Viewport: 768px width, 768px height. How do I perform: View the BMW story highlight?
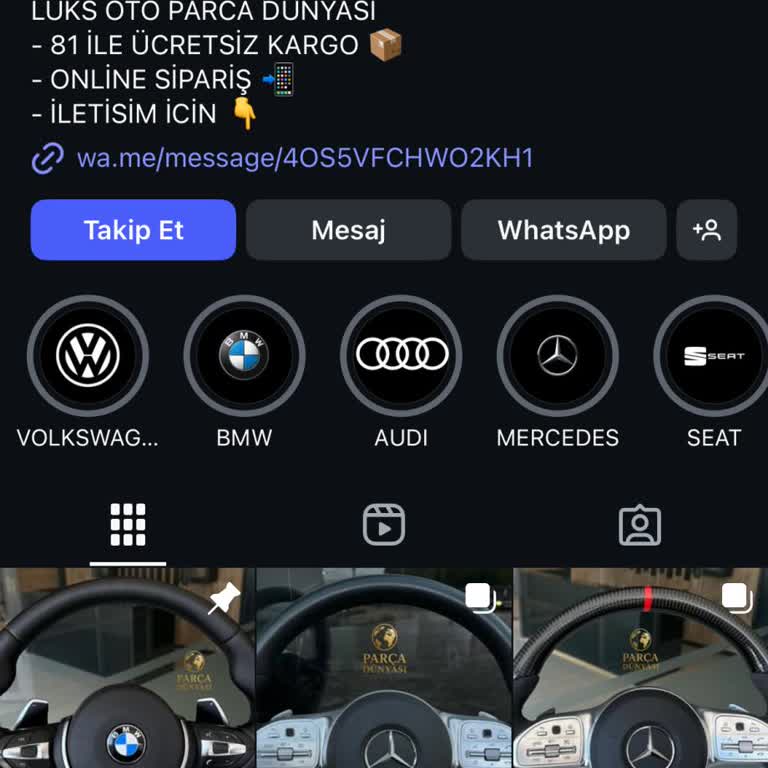(244, 356)
